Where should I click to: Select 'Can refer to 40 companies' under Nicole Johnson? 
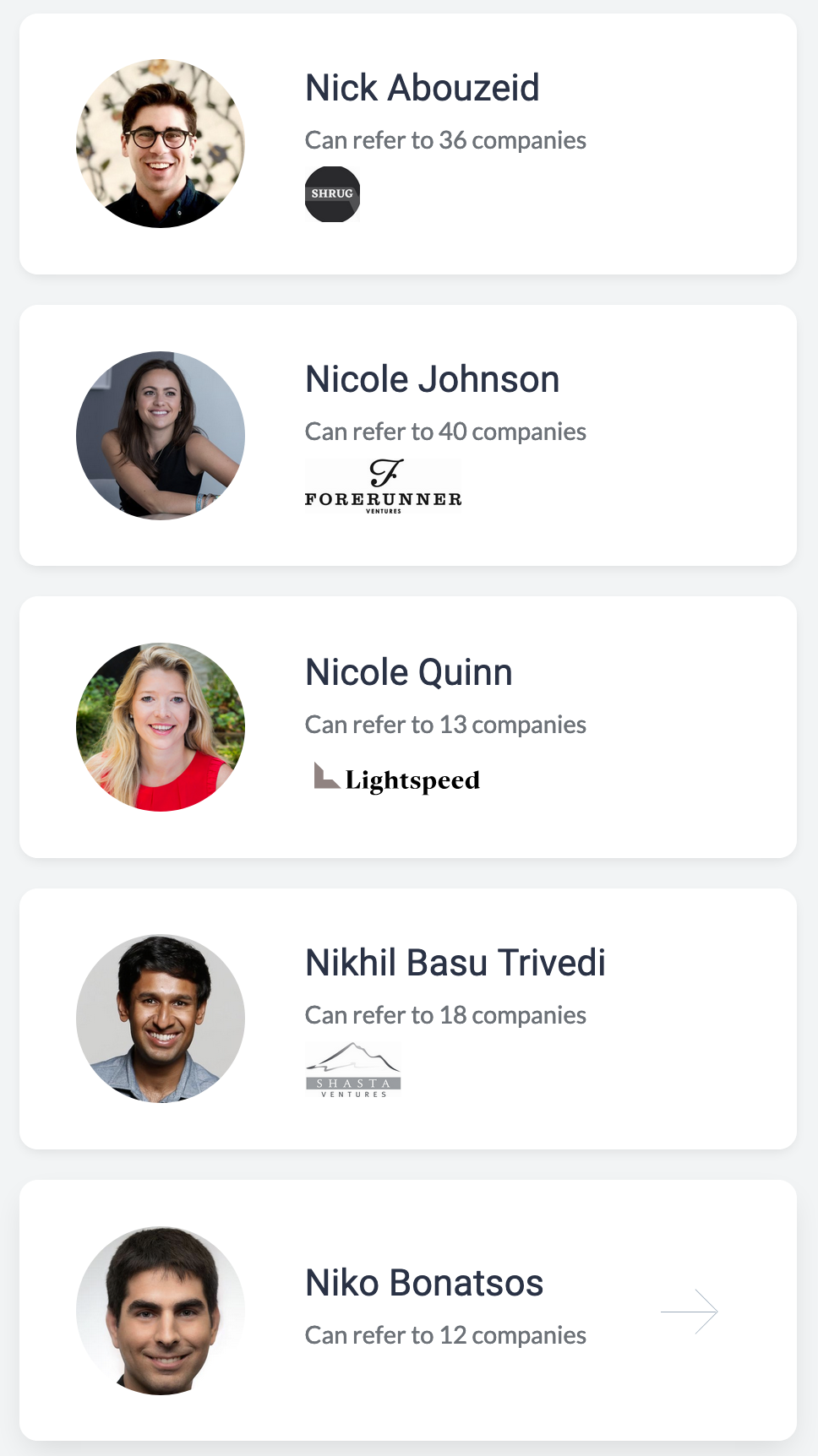[x=445, y=431]
